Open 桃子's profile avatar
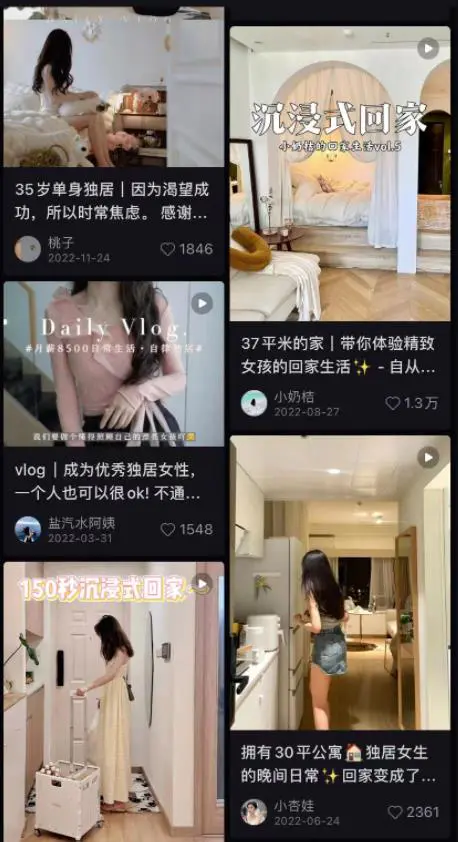Viewport: 458px width, 842px height. coord(28,249)
